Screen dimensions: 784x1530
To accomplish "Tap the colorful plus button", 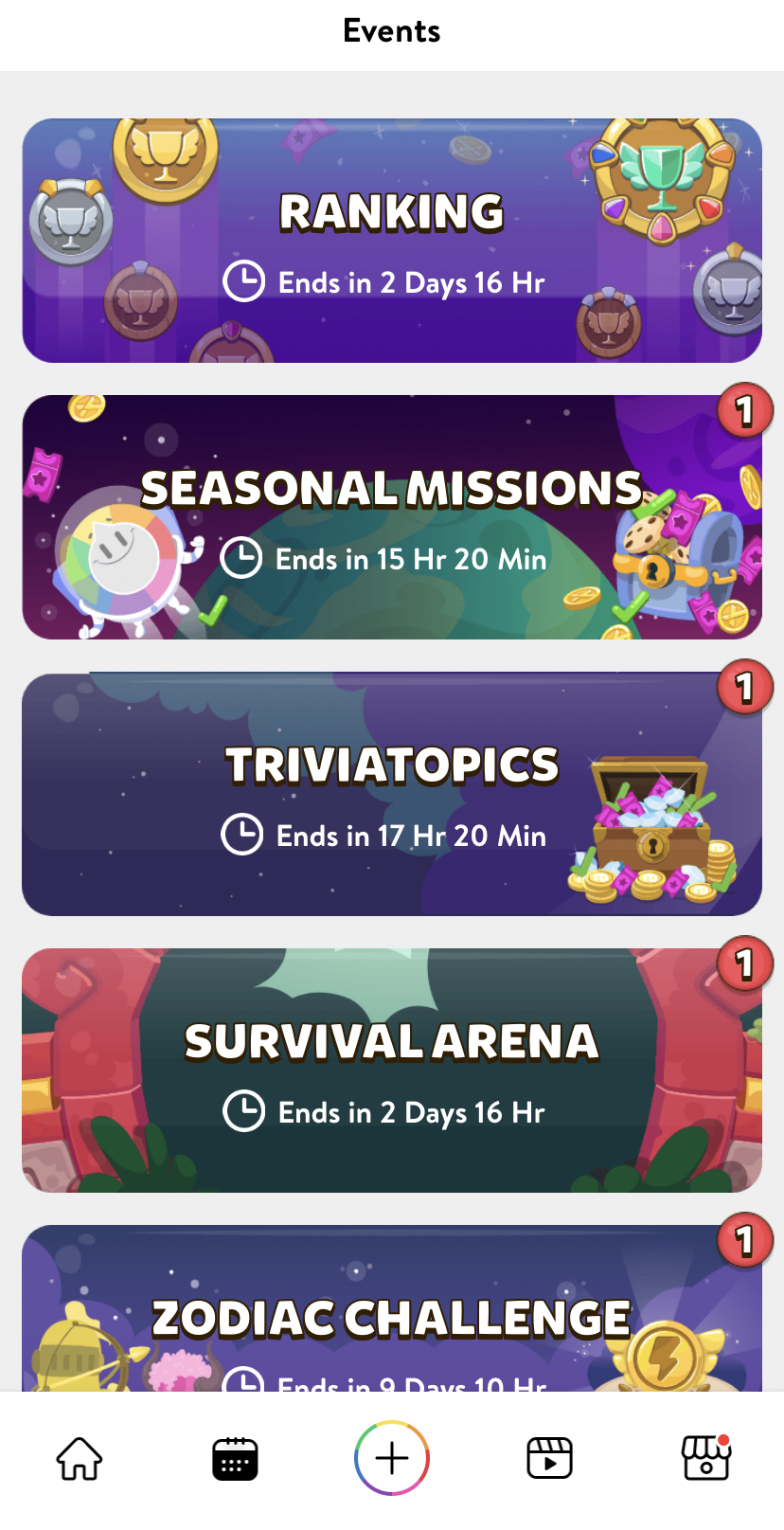I will click(392, 1458).
